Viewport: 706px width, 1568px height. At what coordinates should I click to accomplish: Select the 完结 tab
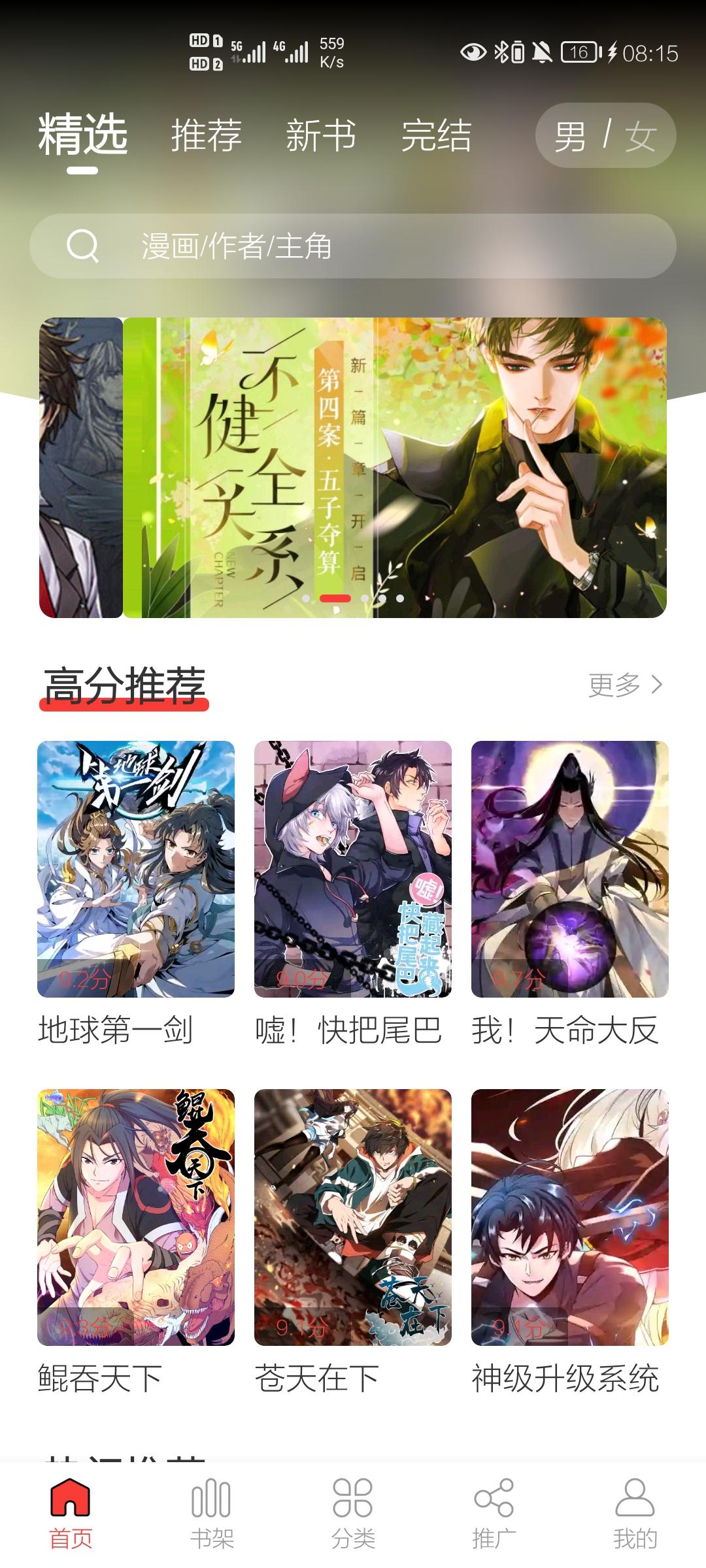[436, 136]
